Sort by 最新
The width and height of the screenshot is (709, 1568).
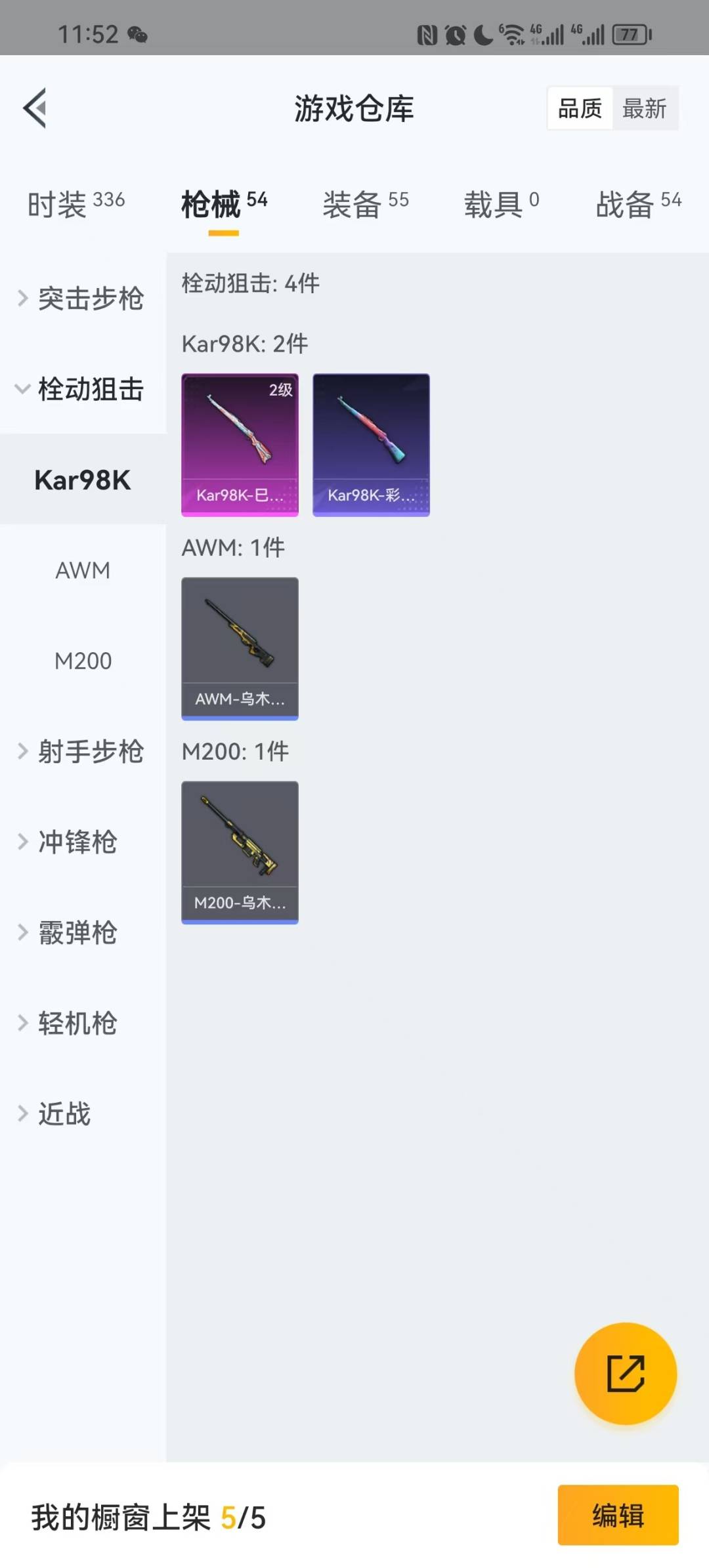tap(645, 108)
